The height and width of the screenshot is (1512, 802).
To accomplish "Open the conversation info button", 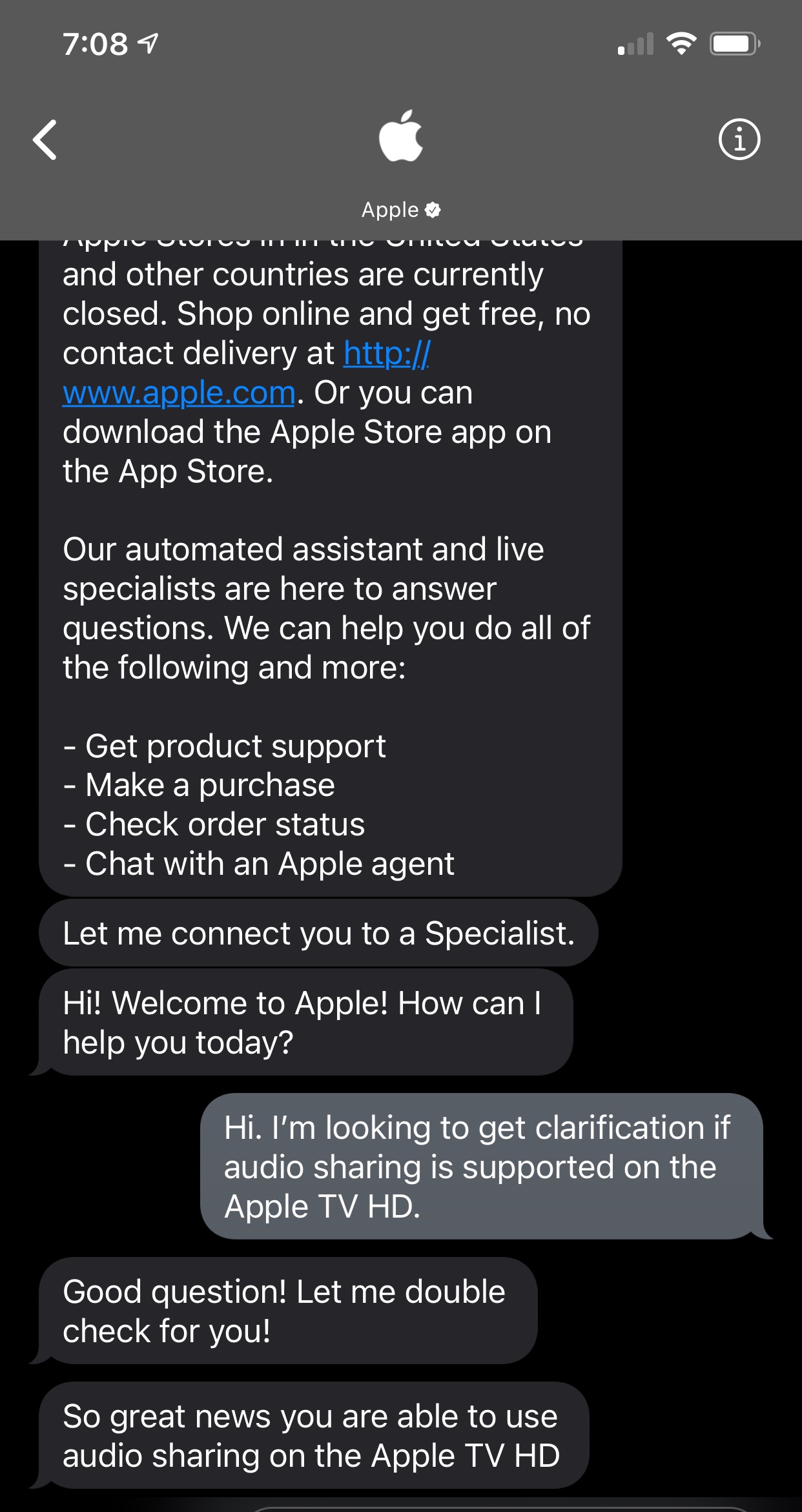I will [x=739, y=139].
